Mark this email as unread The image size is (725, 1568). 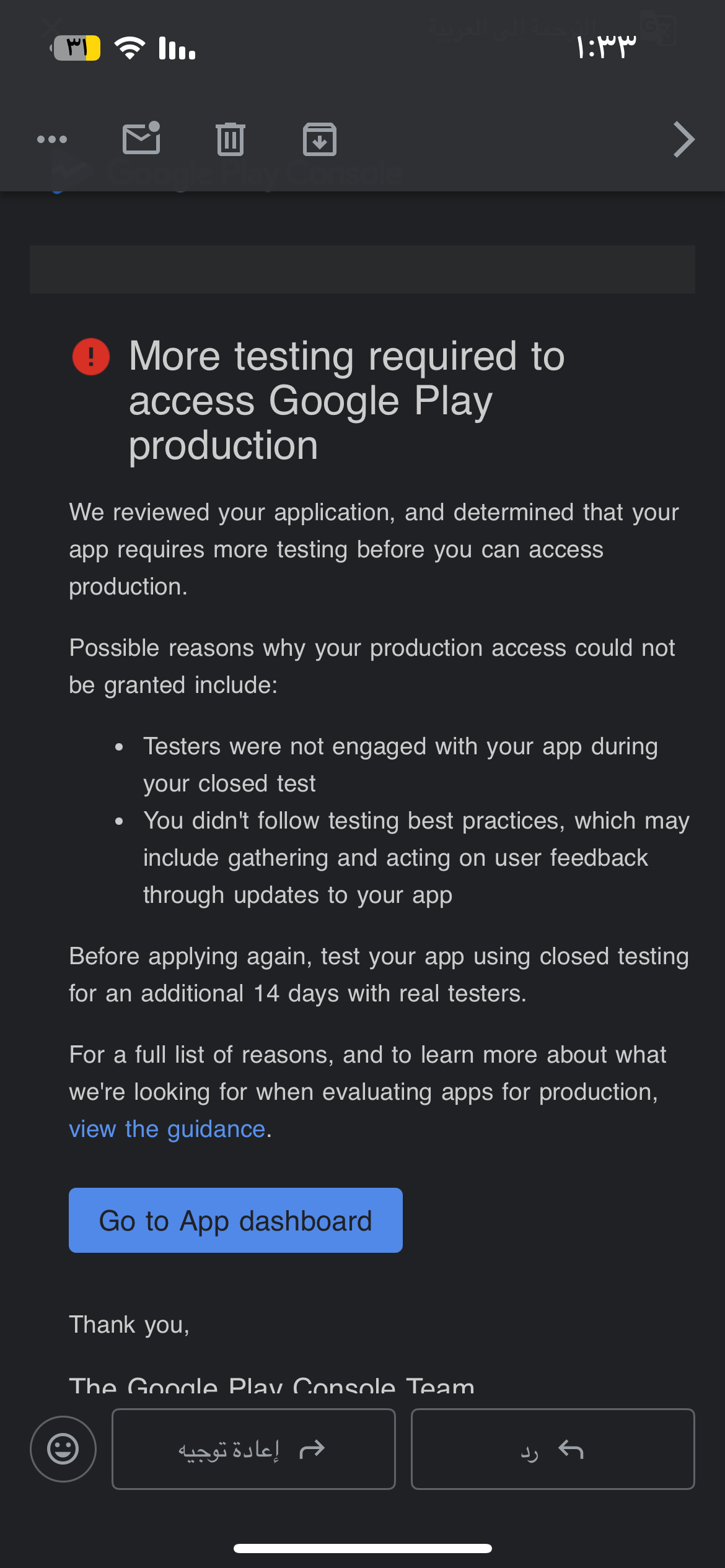click(x=142, y=138)
